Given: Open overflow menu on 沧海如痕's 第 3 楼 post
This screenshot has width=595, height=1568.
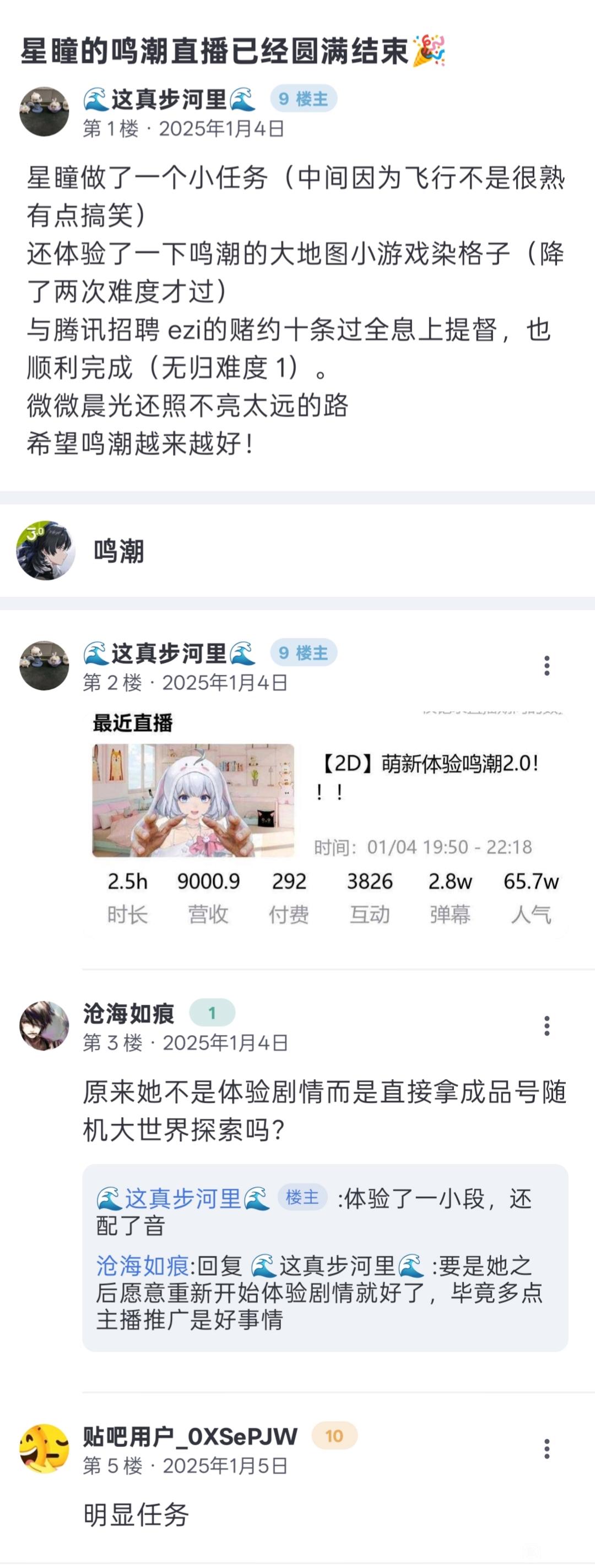Looking at the screenshot, I should 547,1026.
